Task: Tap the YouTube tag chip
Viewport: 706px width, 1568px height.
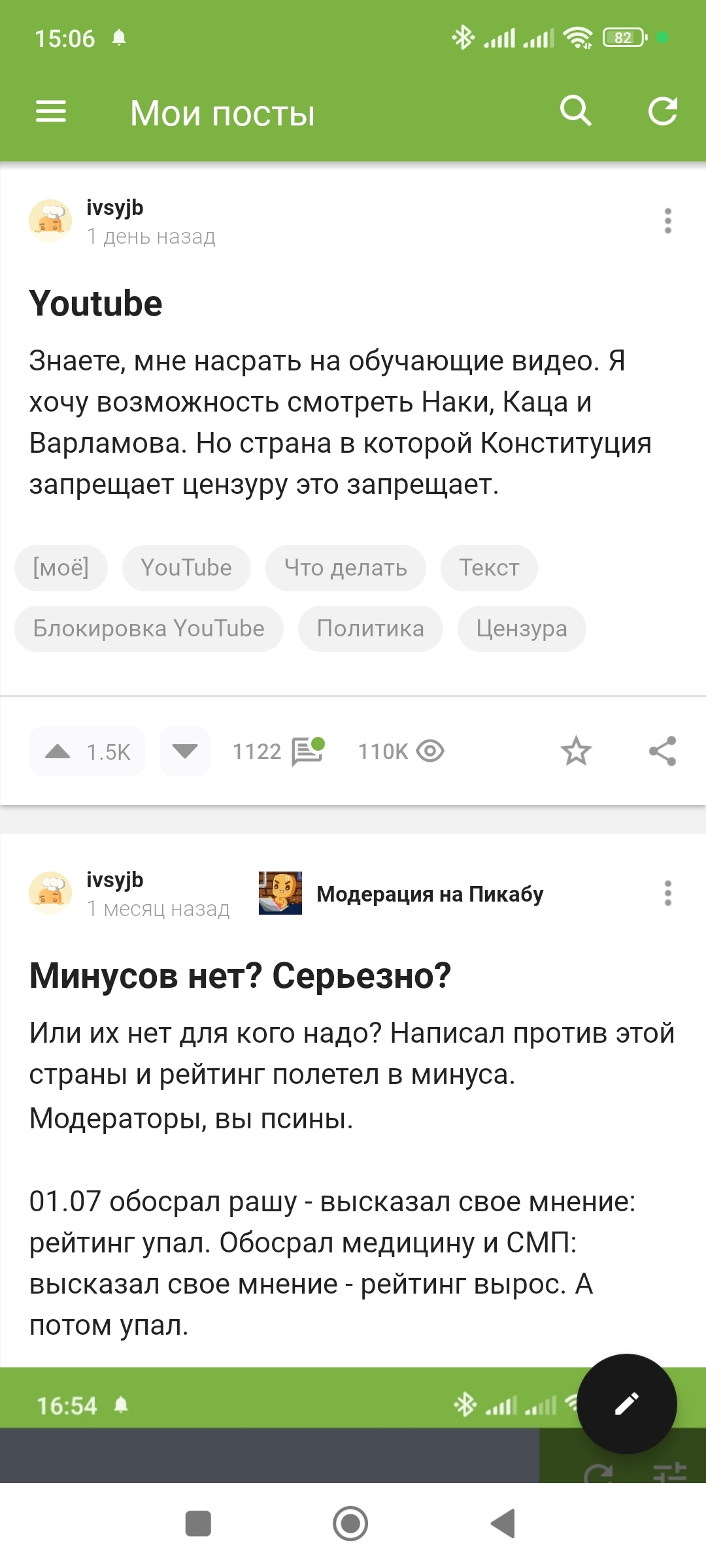Action: coord(186,568)
